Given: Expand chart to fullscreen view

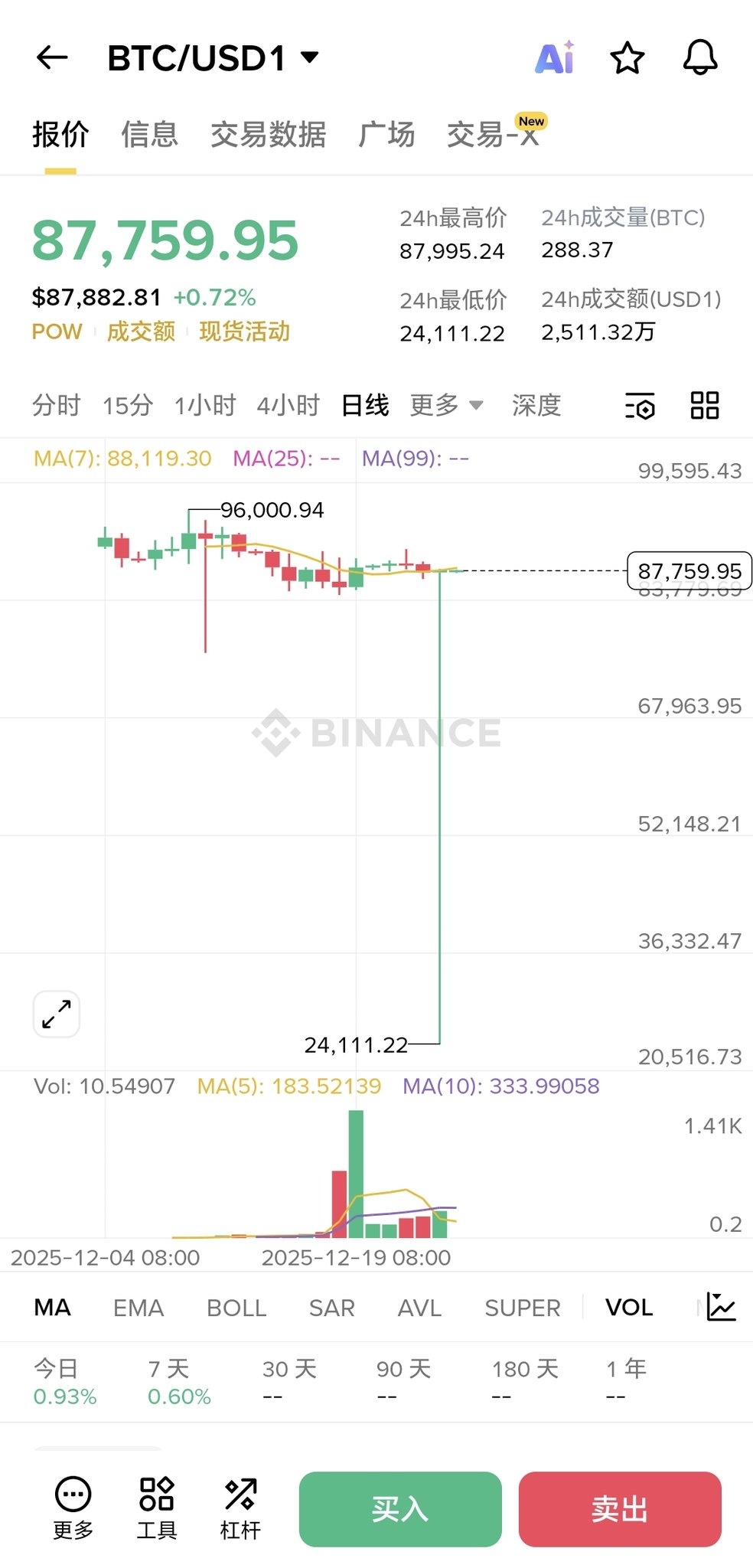Looking at the screenshot, I should (x=55, y=1012).
